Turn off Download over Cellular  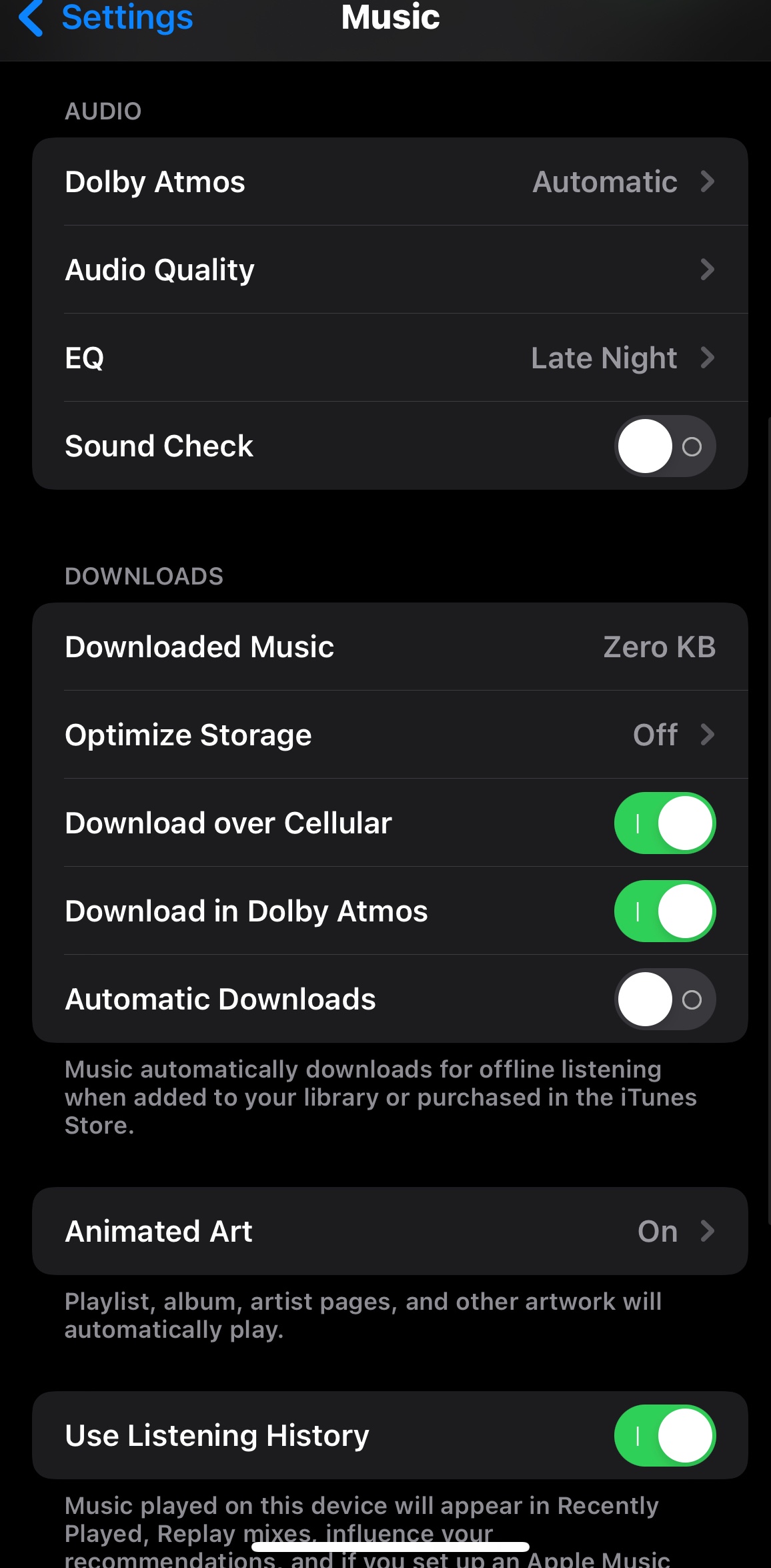pos(664,823)
